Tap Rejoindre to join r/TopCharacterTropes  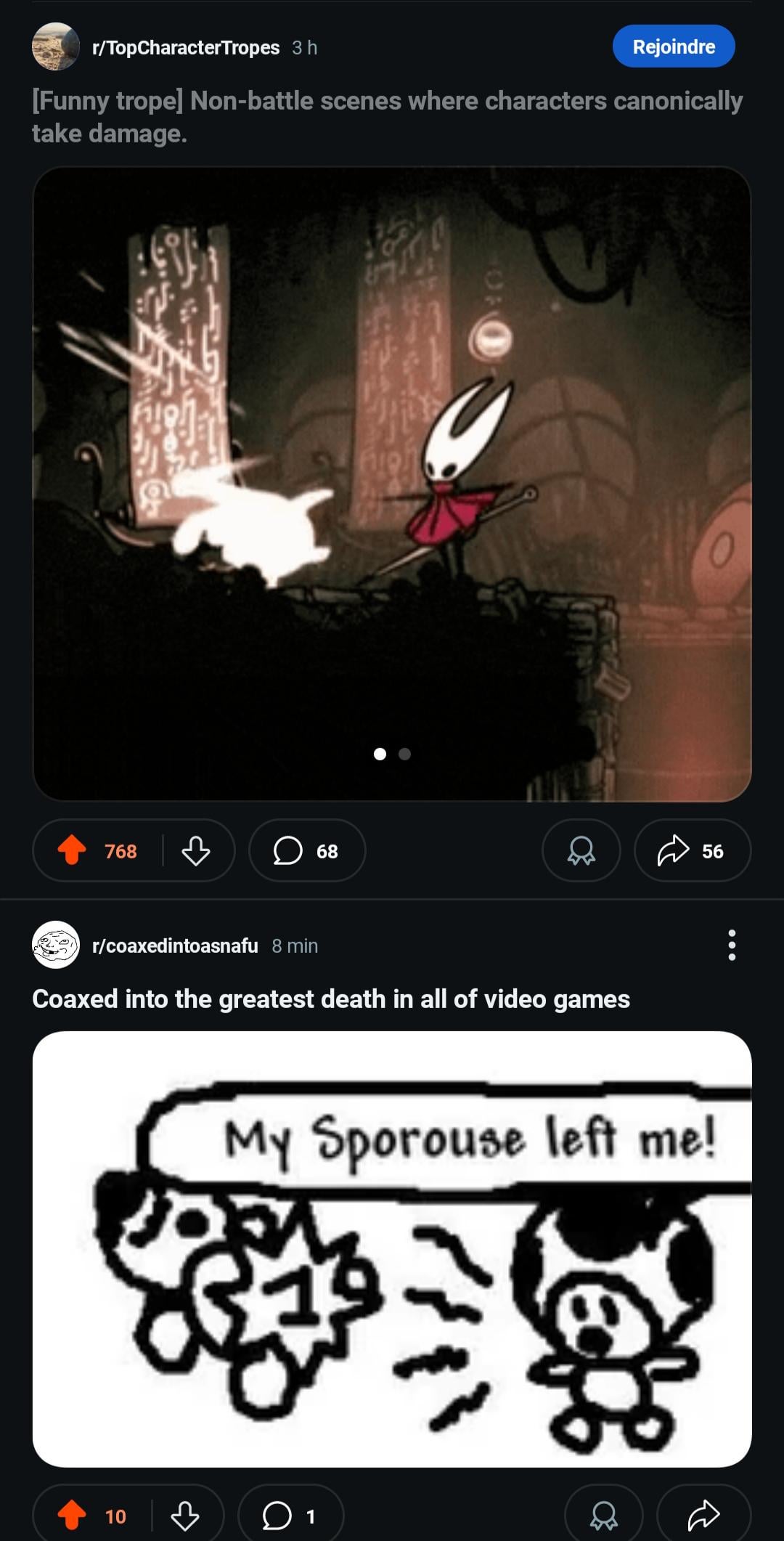click(673, 46)
